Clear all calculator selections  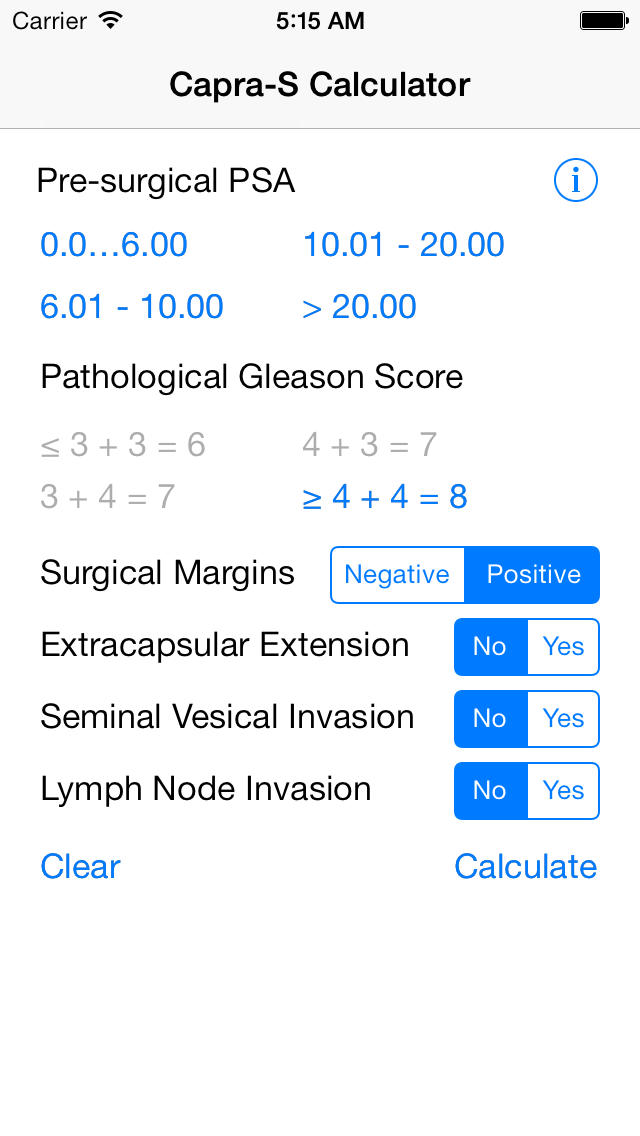coord(80,866)
